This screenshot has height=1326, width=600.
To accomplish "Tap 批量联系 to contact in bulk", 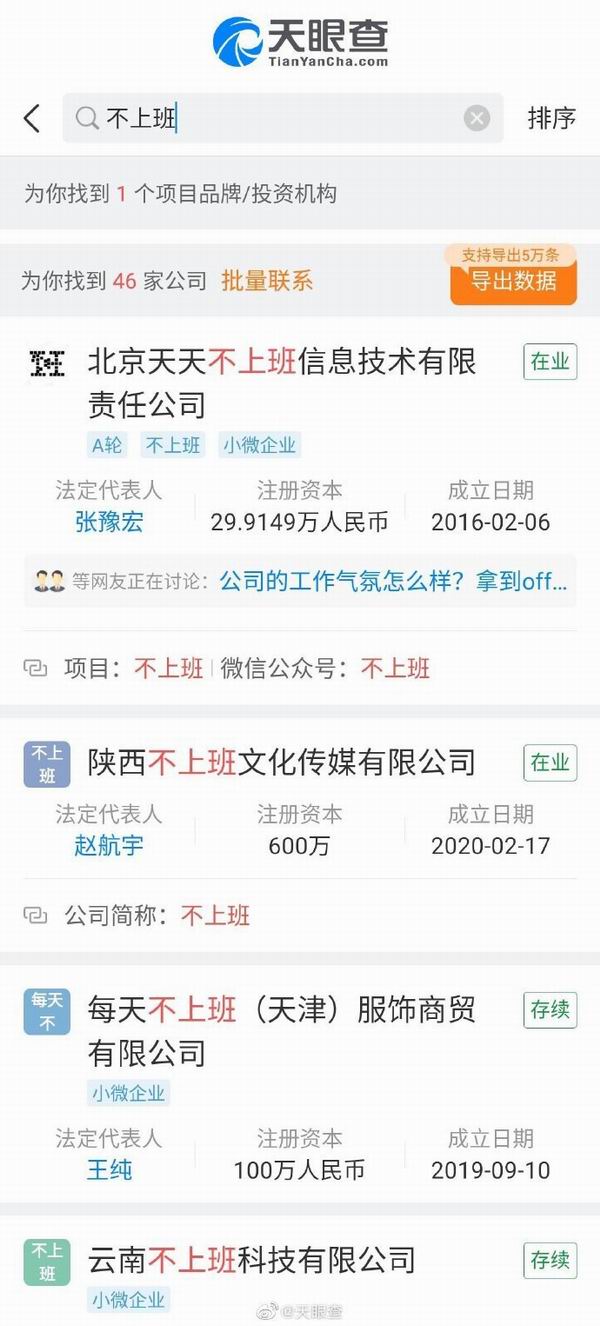I will pyautogui.click(x=267, y=281).
